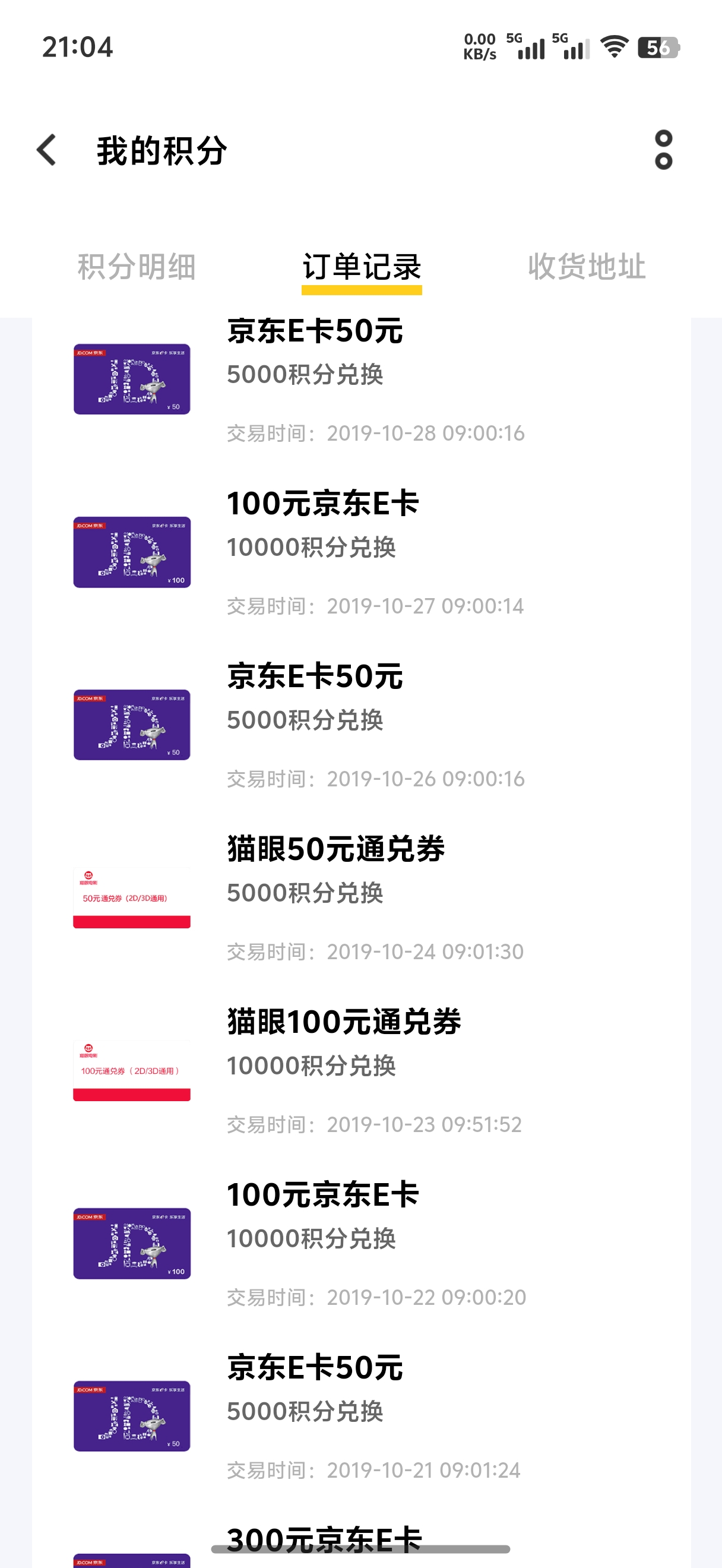View 100元京东E卡 order dated 2019-10-22
The width and height of the screenshot is (722, 1568).
[362, 1244]
